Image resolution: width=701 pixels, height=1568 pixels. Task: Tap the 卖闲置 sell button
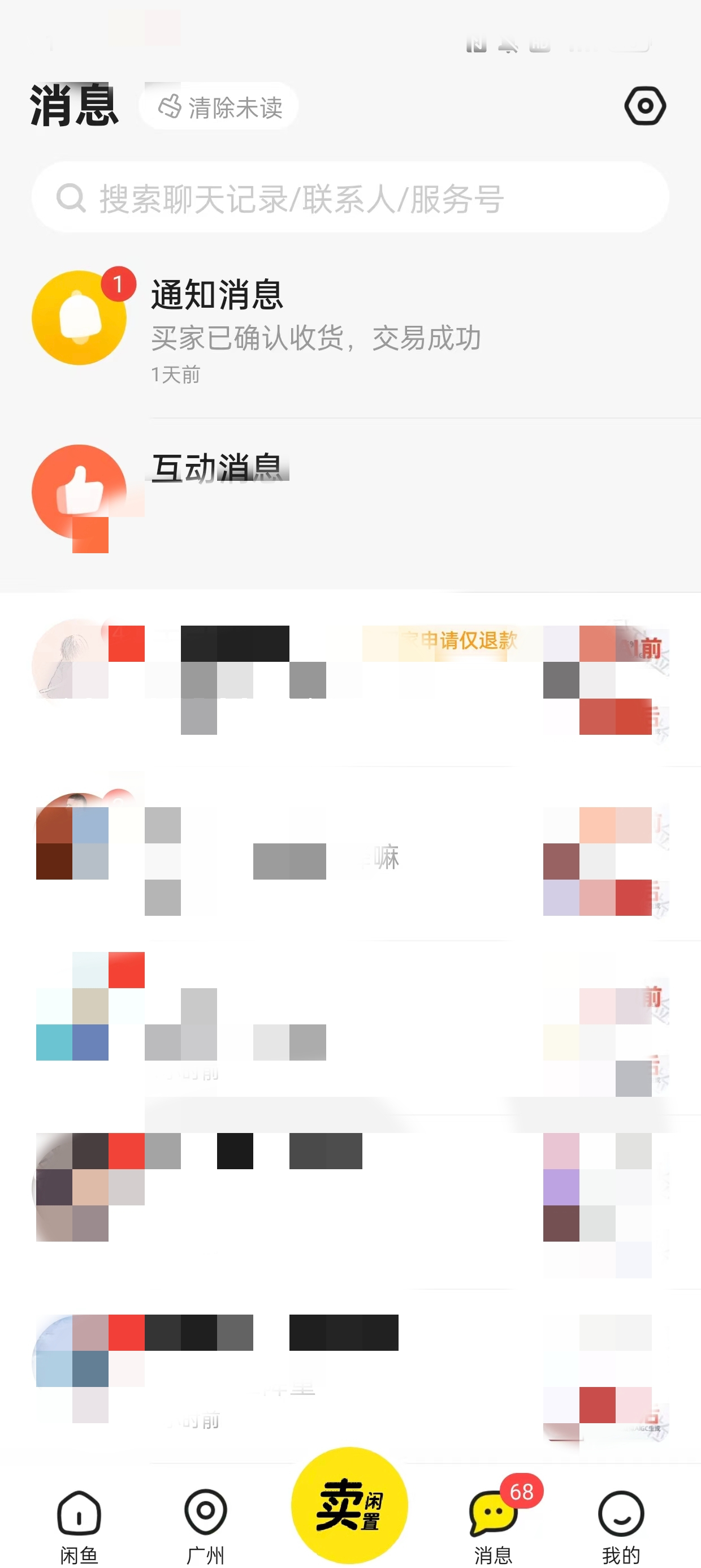click(349, 1505)
